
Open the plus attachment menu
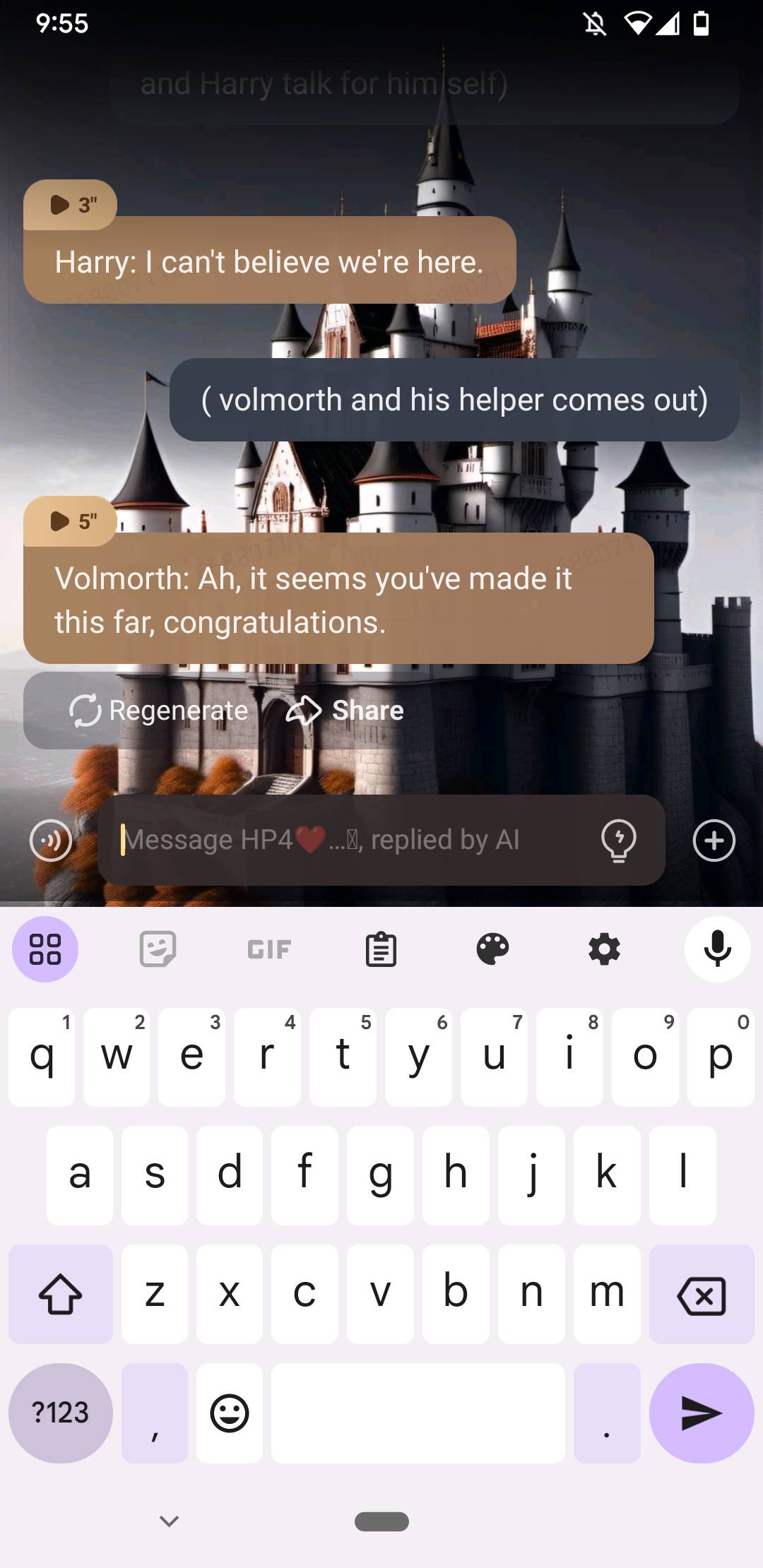(714, 840)
